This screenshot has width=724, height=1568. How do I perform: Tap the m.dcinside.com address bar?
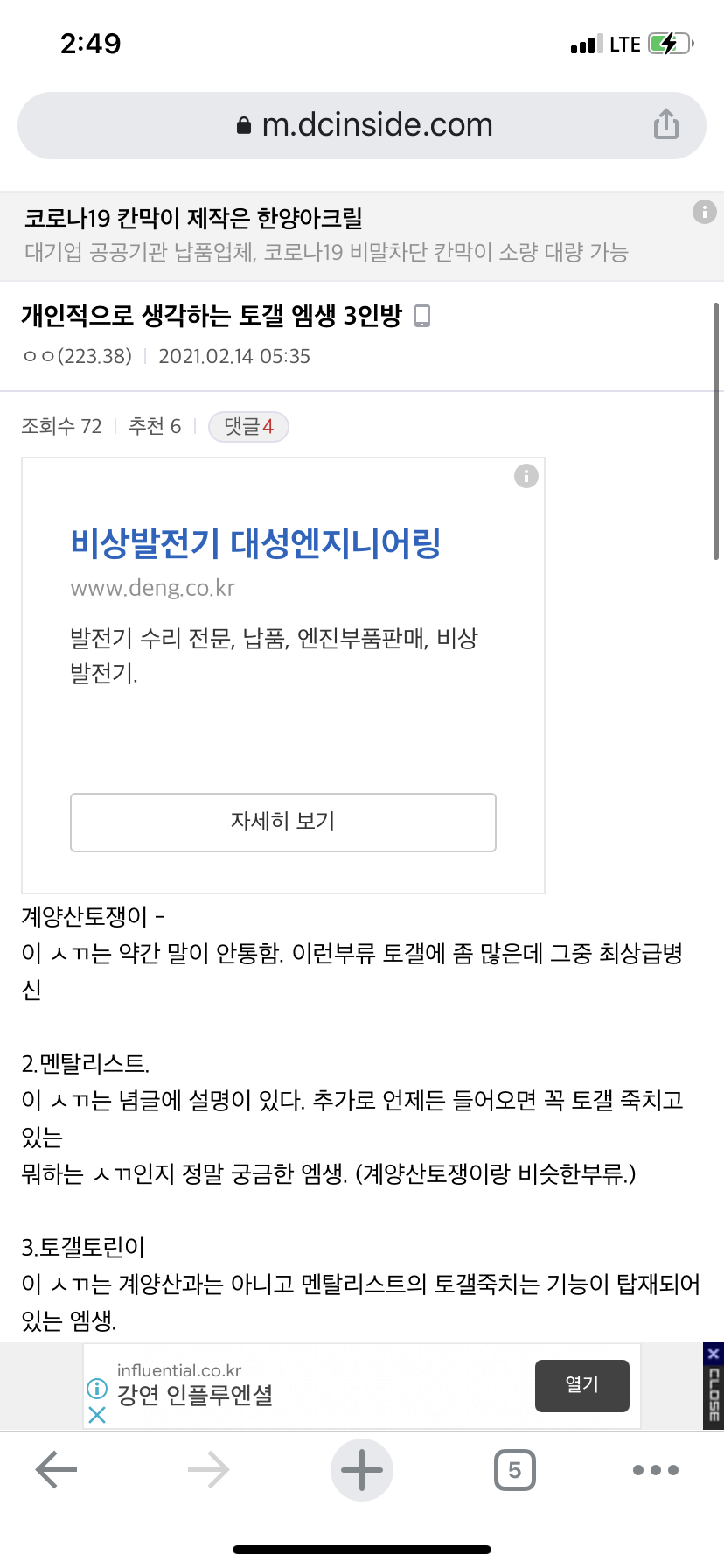point(362,125)
